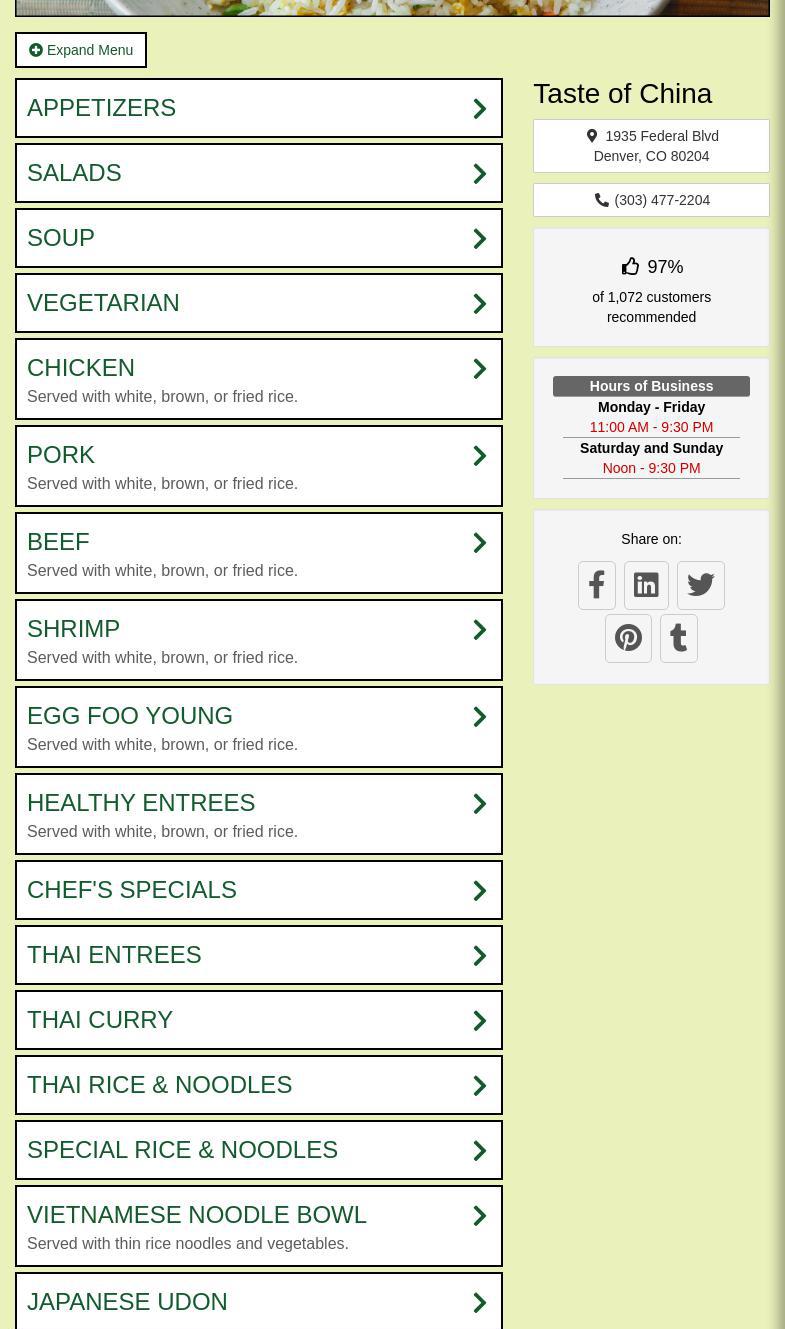Expand the Vegetarian section

click(258, 303)
